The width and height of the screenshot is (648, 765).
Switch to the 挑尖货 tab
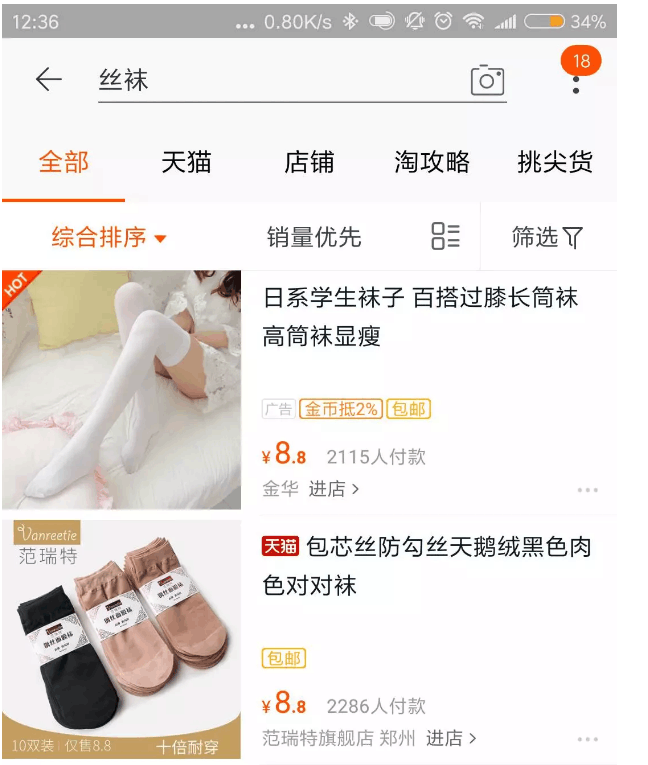pyautogui.click(x=555, y=162)
